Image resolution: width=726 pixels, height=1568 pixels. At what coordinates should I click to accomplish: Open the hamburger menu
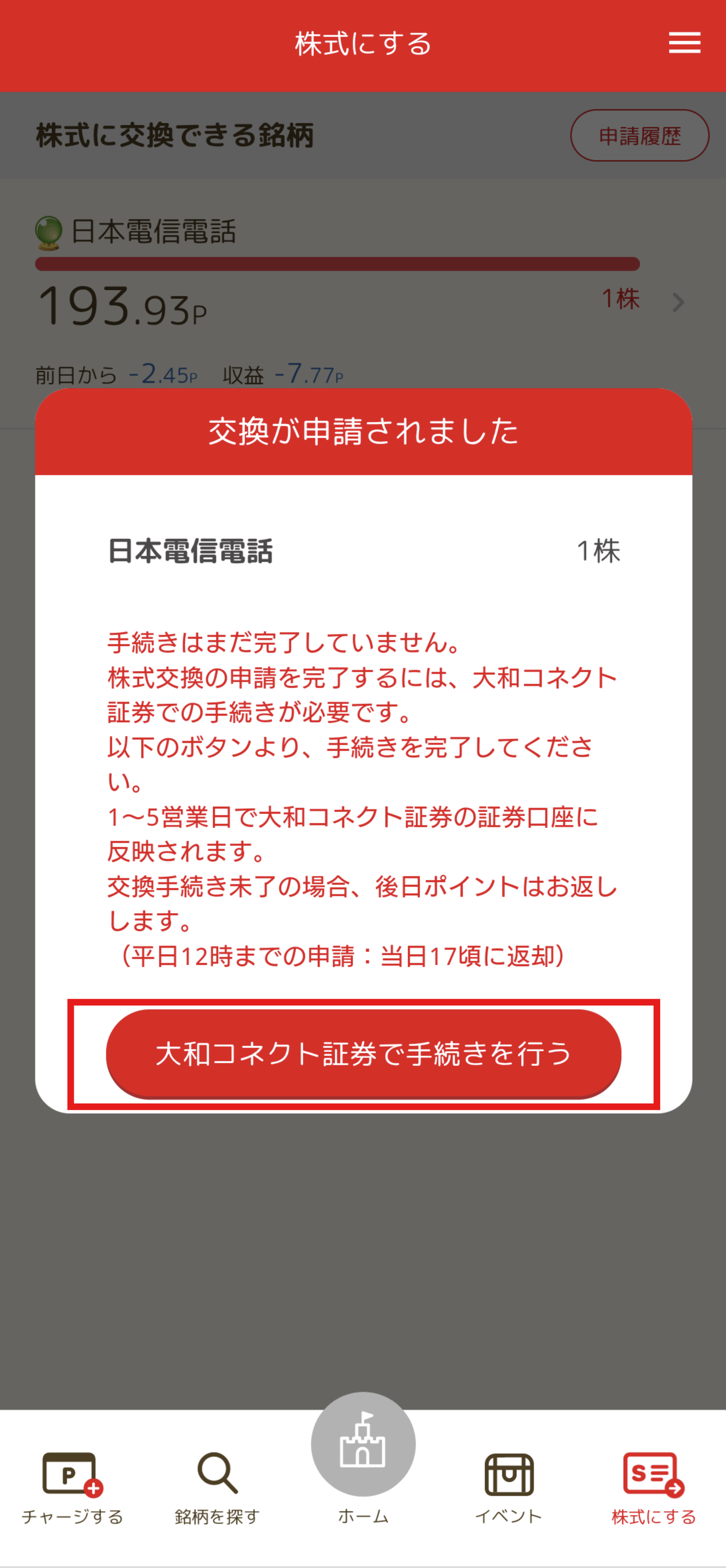[x=684, y=43]
